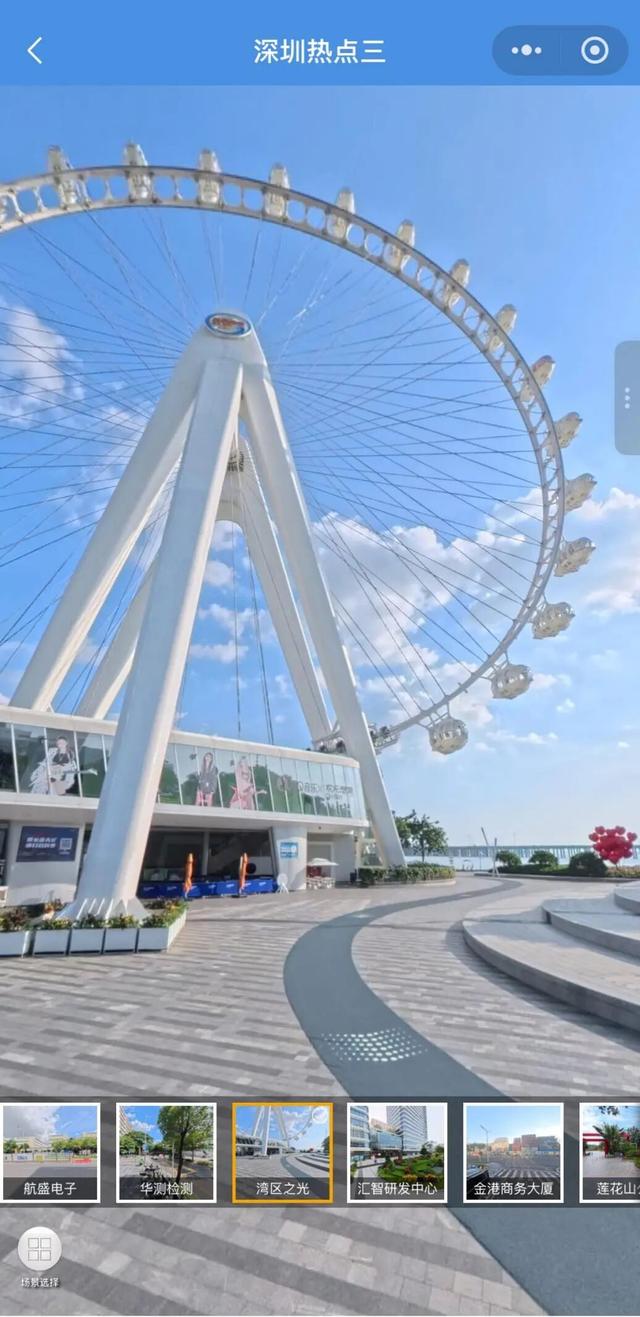Open the mini program three-dot menu
Viewport: 640px width, 1317px height.
pyautogui.click(x=526, y=51)
